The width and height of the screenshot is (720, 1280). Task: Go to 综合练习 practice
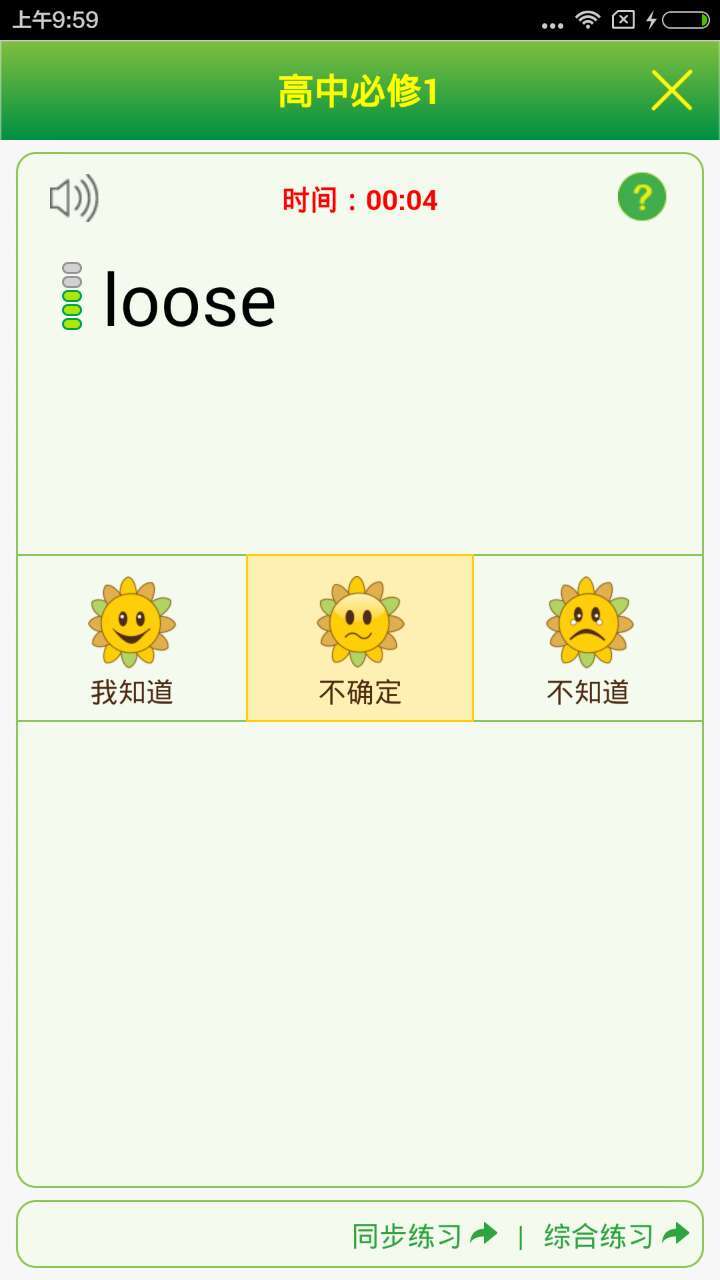pos(616,1235)
